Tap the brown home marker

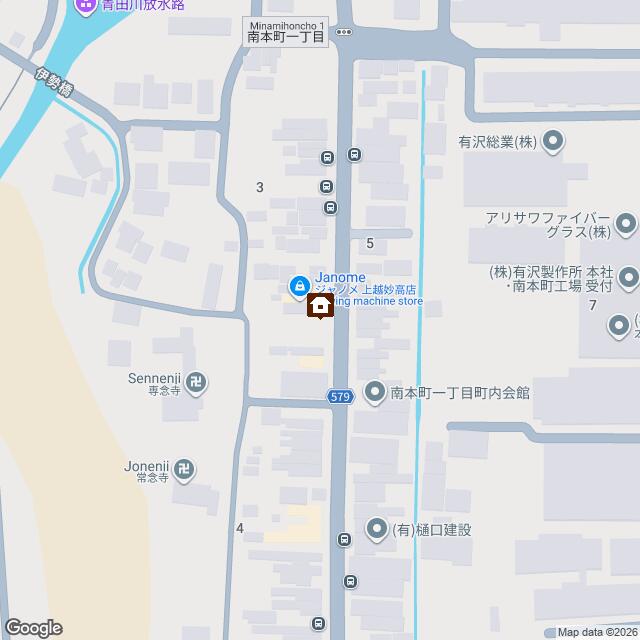(x=320, y=306)
